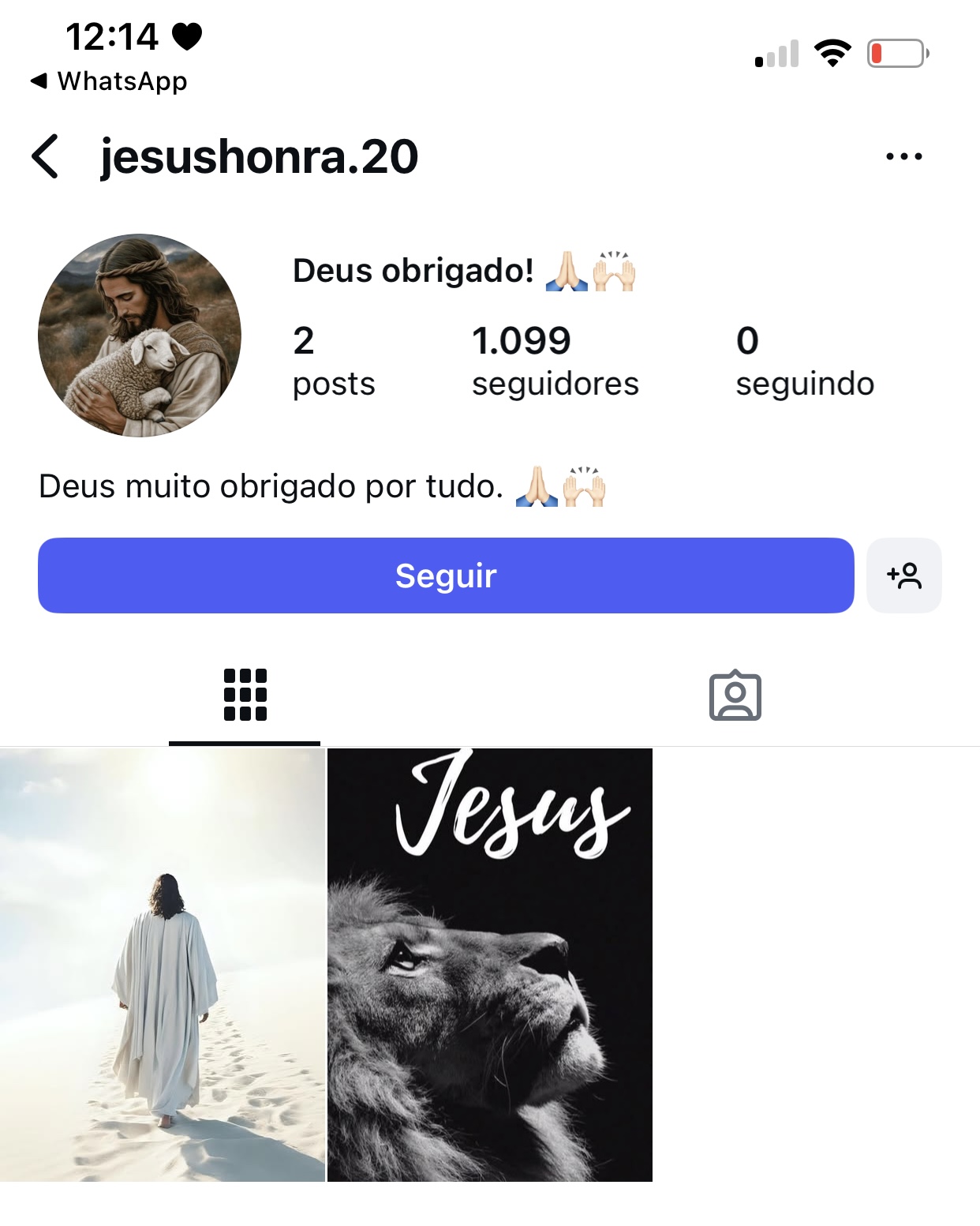The image size is (980, 1226).
Task: Open the three-dot options menu
Action: (x=903, y=156)
